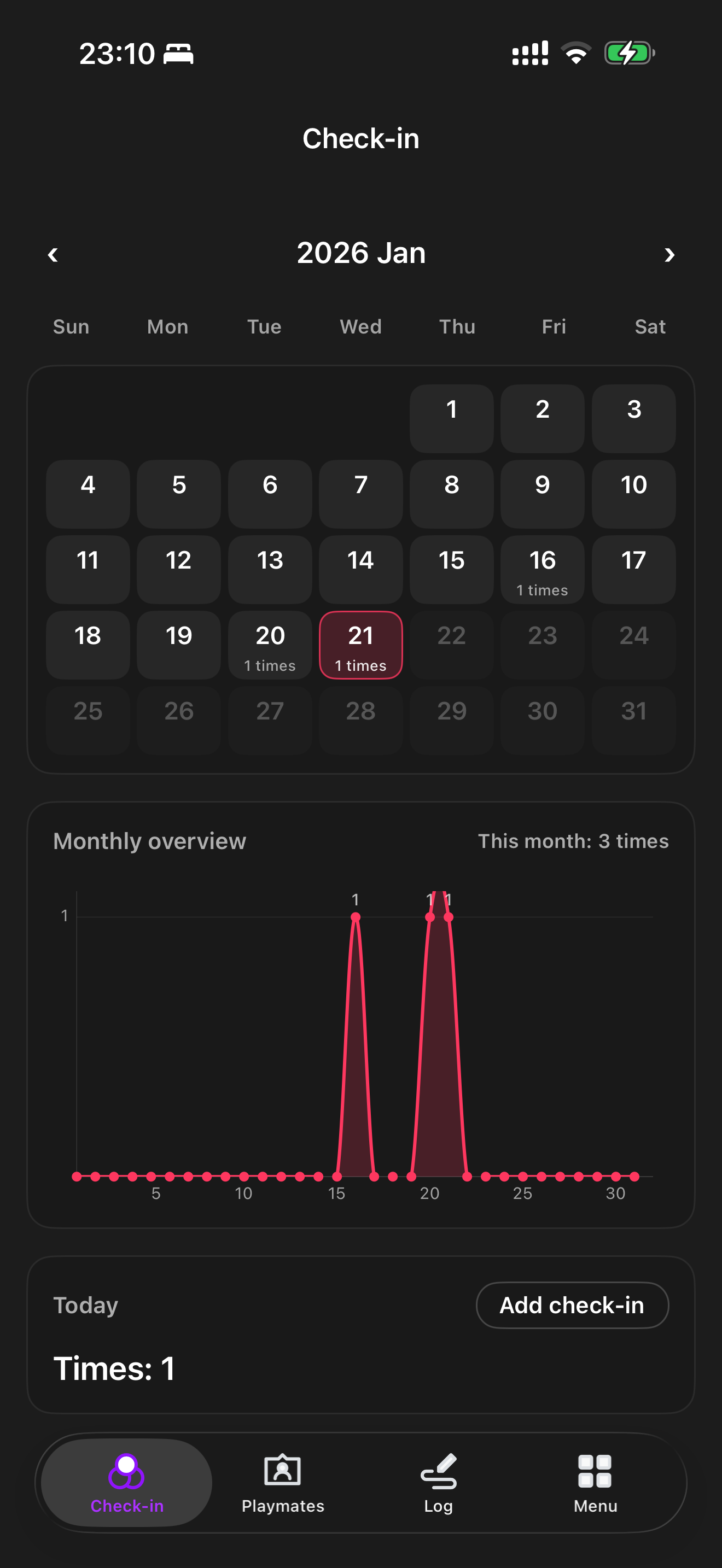Image resolution: width=722 pixels, height=1568 pixels.
Task: Select January 5 on the calendar
Action: [179, 494]
